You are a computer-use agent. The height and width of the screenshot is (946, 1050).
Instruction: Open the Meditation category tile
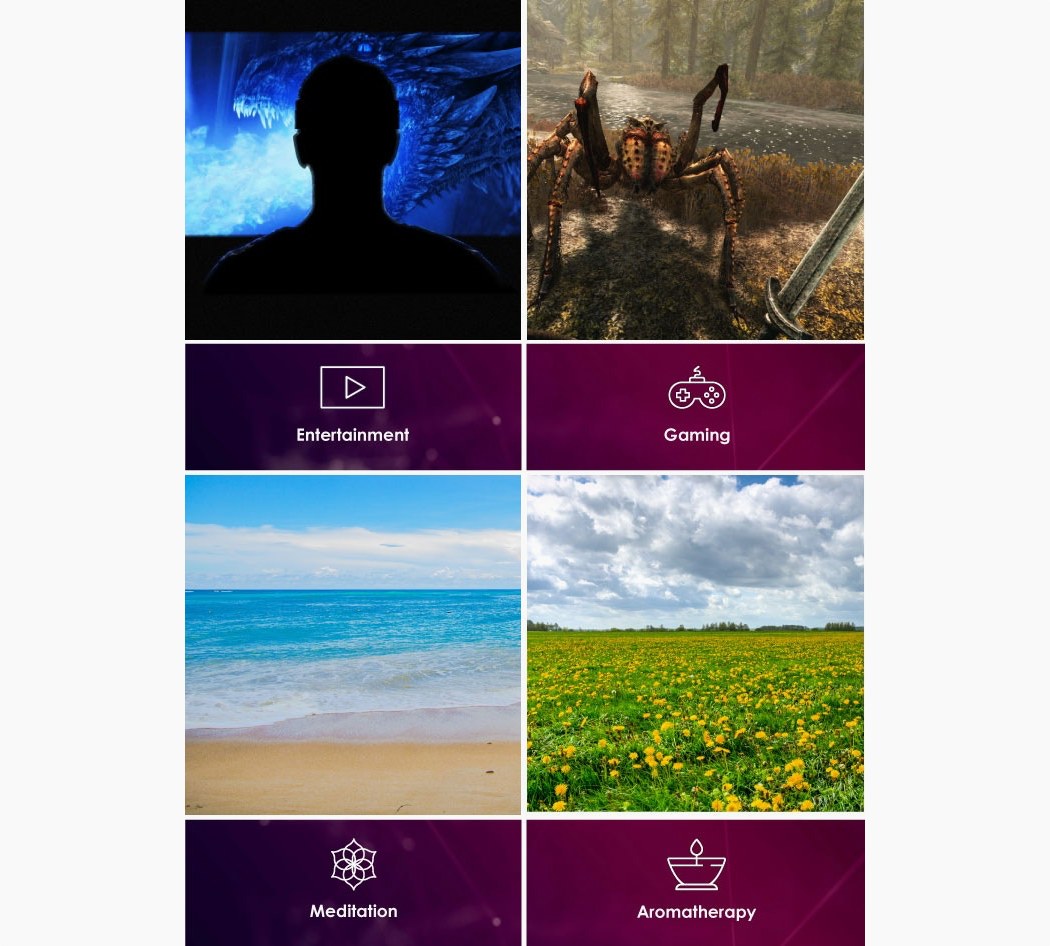[353, 882]
